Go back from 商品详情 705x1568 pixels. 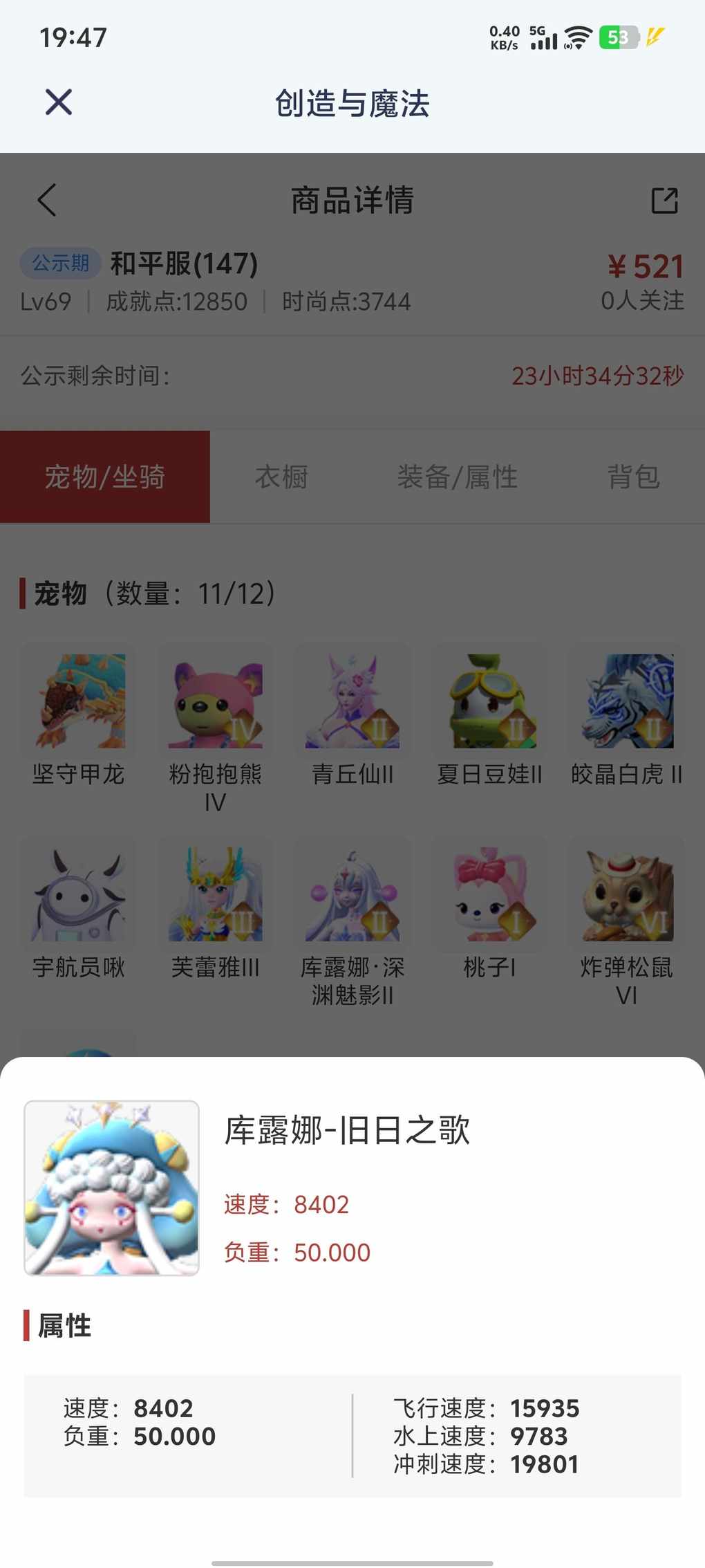point(47,201)
